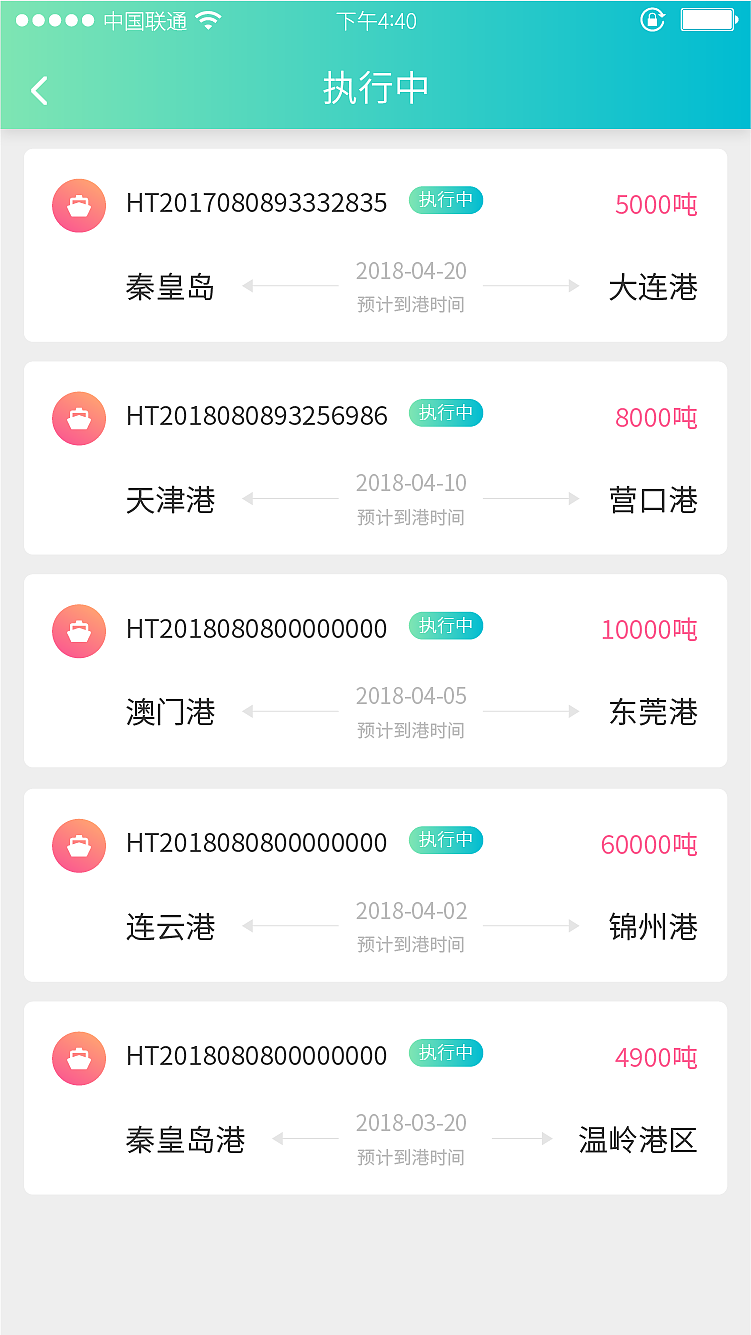Tap the 60000吨 amount on 锦州港 order
751x1335 pixels.
[x=649, y=844]
